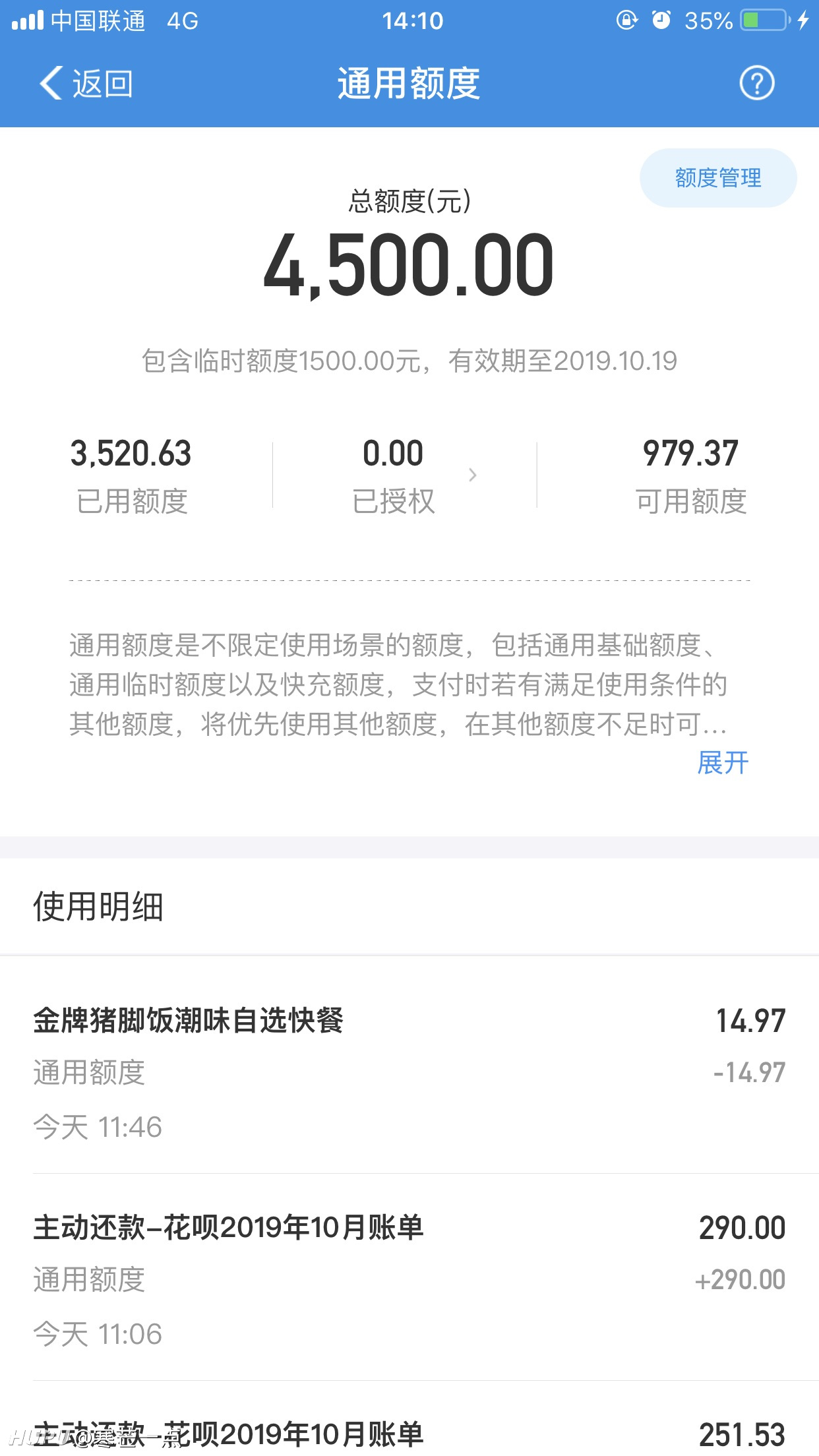Open the help question mark icon
The width and height of the screenshot is (819, 1456).
[x=756, y=83]
